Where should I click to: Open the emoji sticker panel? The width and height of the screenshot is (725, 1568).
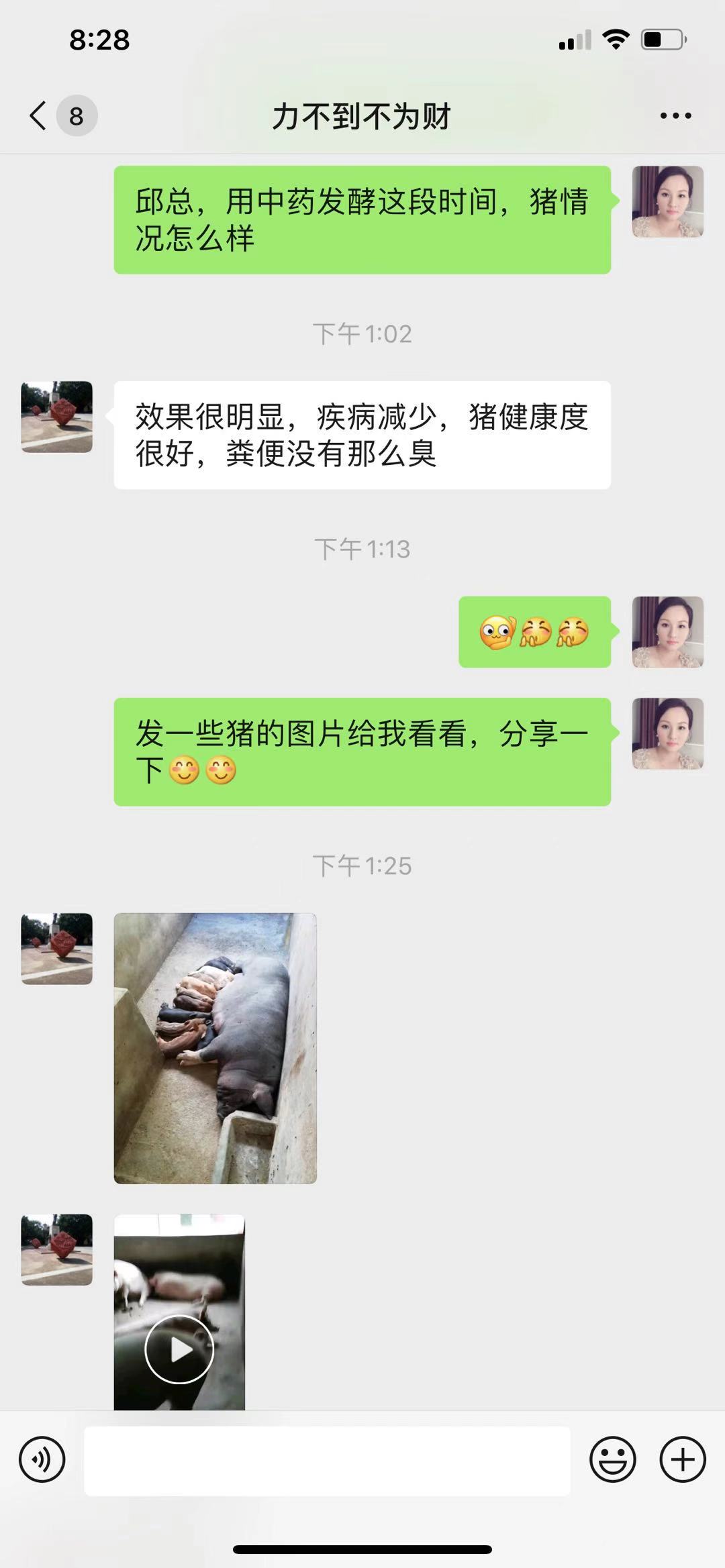click(612, 1459)
